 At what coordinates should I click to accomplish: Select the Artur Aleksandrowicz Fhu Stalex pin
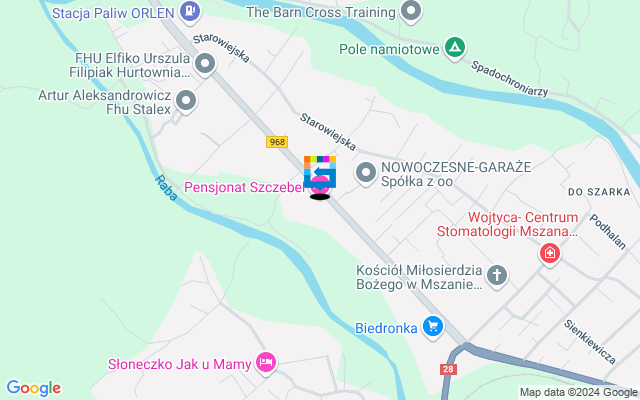click(x=186, y=101)
